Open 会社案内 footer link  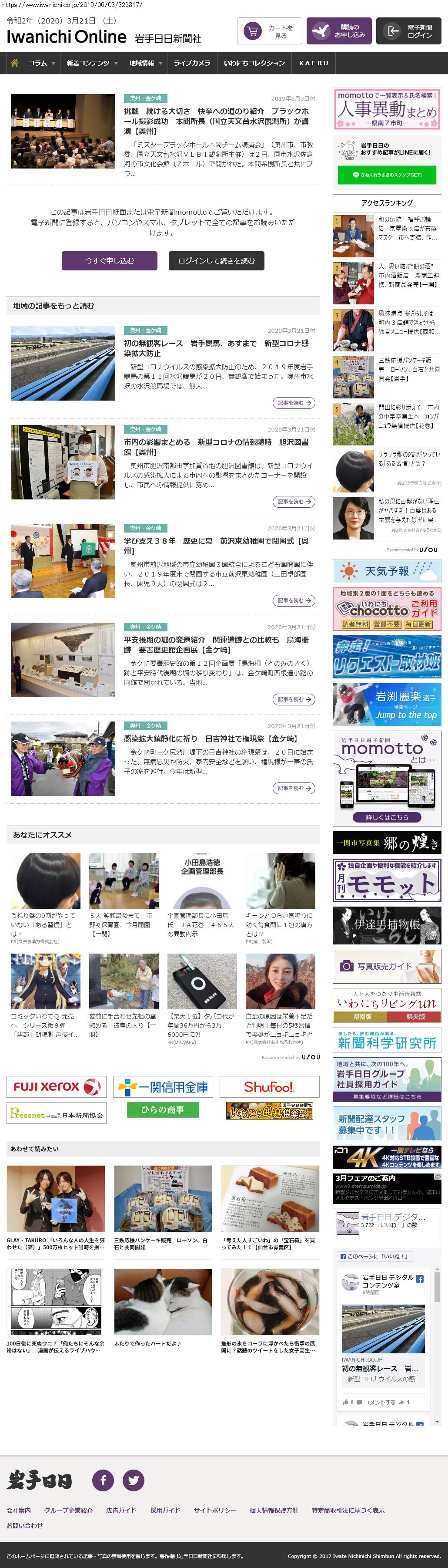pyautogui.click(x=19, y=1510)
